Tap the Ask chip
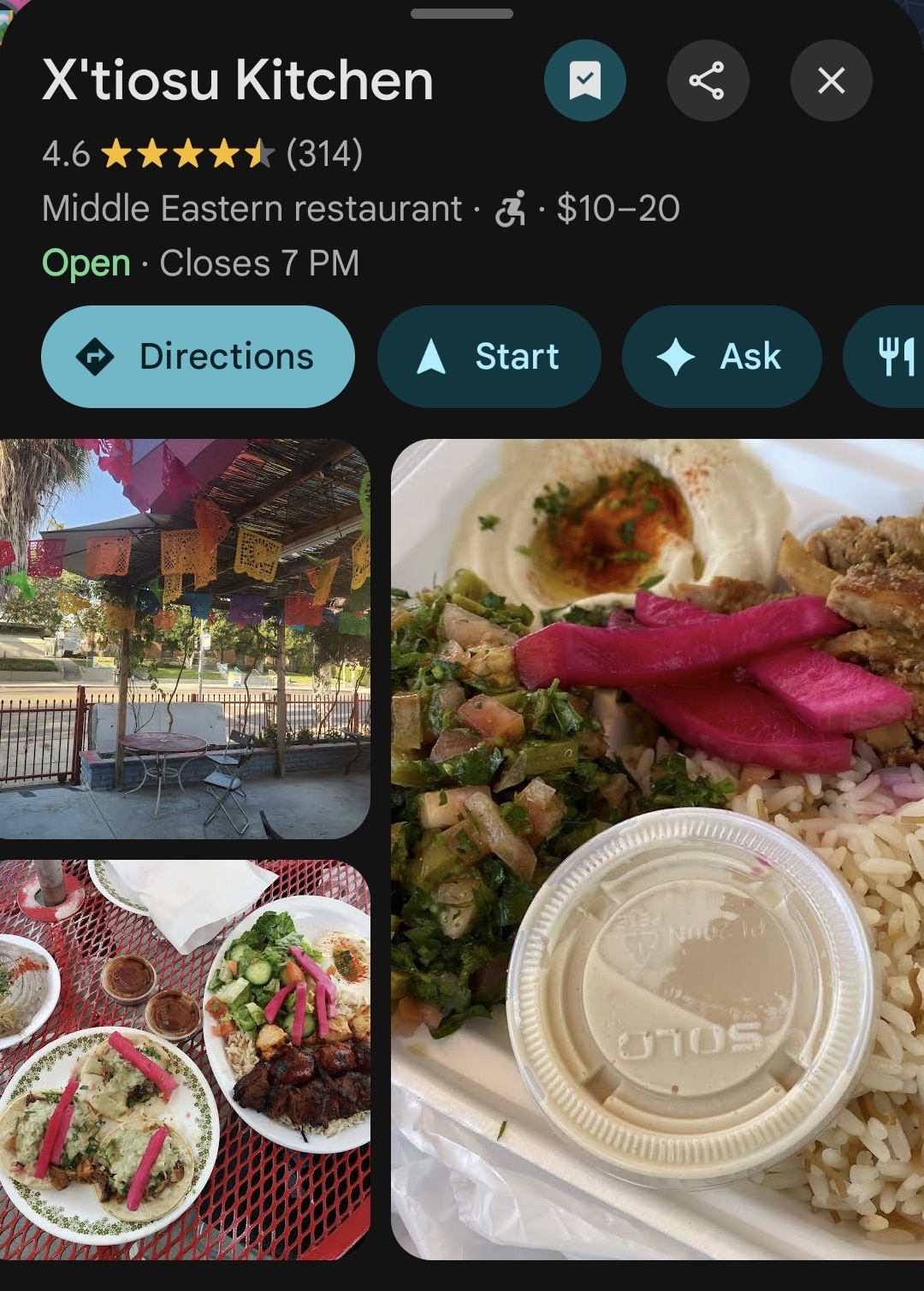 [x=721, y=357]
